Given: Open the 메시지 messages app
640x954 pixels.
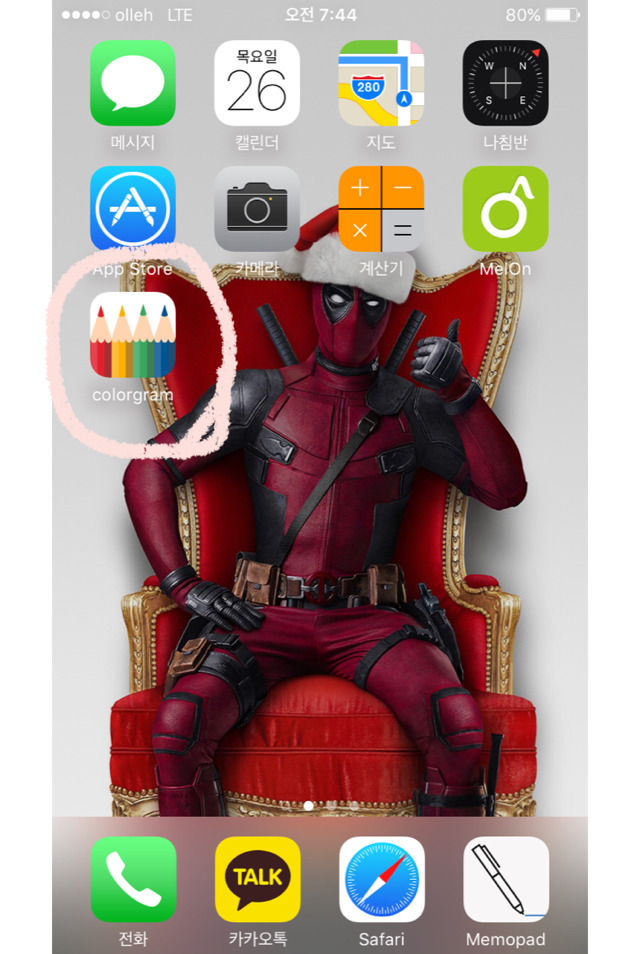Looking at the screenshot, I should pos(133,83).
